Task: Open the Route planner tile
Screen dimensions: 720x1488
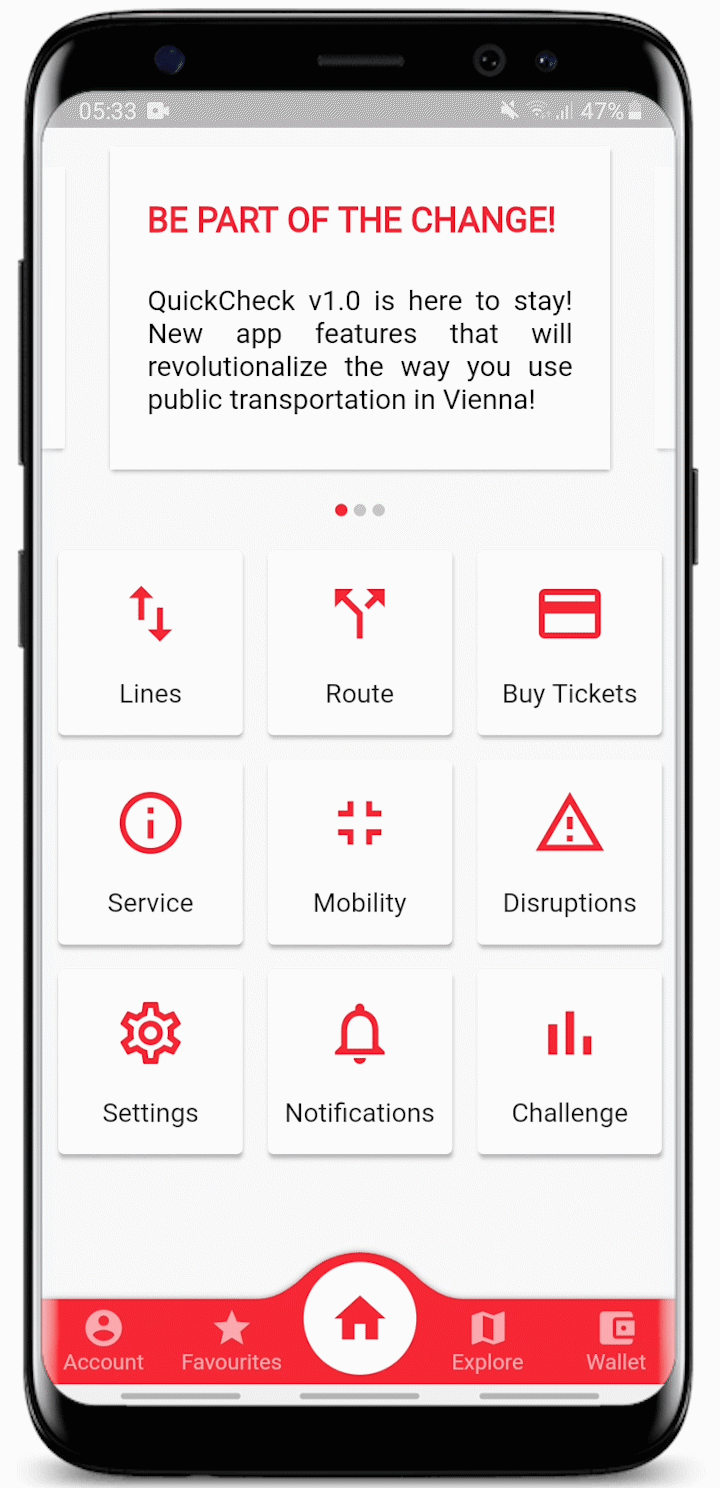Action: click(360, 642)
